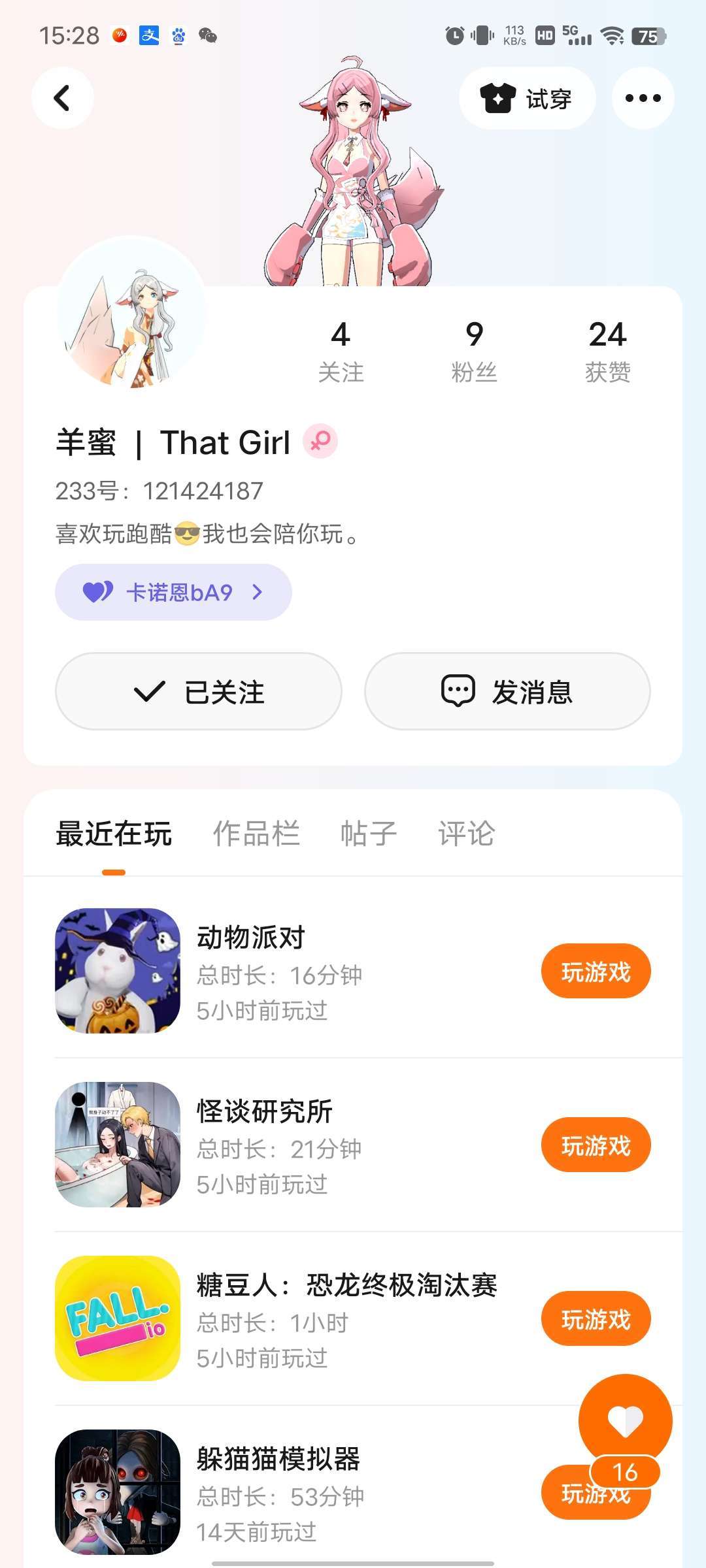Switch to the 帖子 tab
Screen dimensions: 706x1568
tap(369, 834)
